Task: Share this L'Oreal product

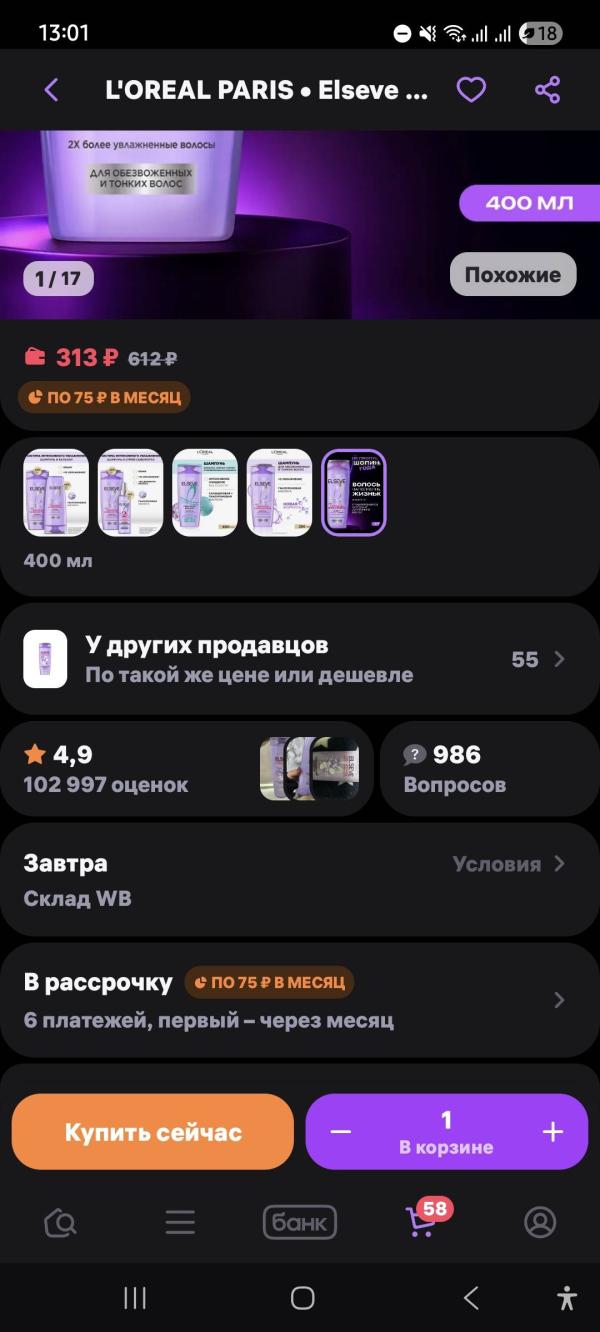Action: coord(547,90)
